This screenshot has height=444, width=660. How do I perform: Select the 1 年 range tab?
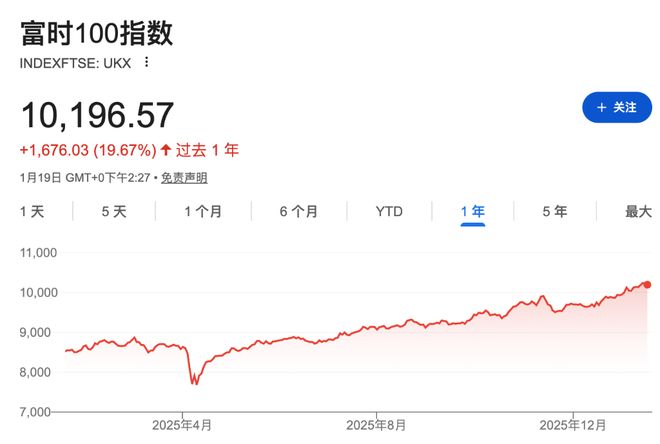472,212
